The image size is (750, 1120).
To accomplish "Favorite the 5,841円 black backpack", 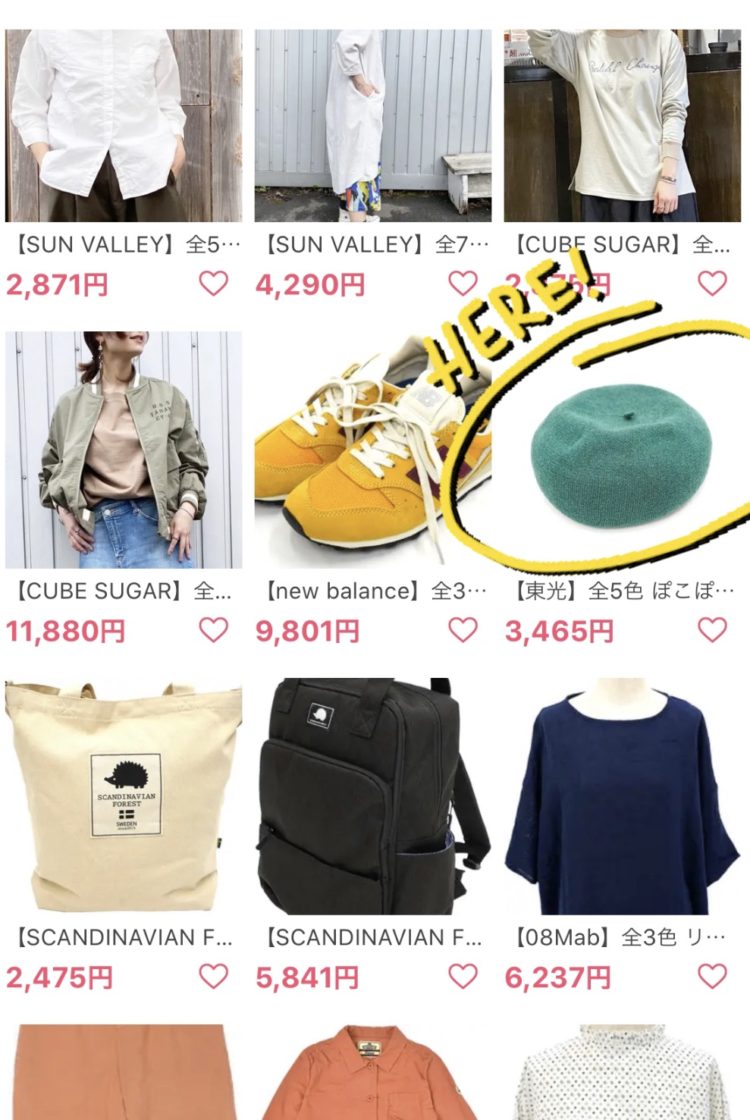I will pos(462,976).
